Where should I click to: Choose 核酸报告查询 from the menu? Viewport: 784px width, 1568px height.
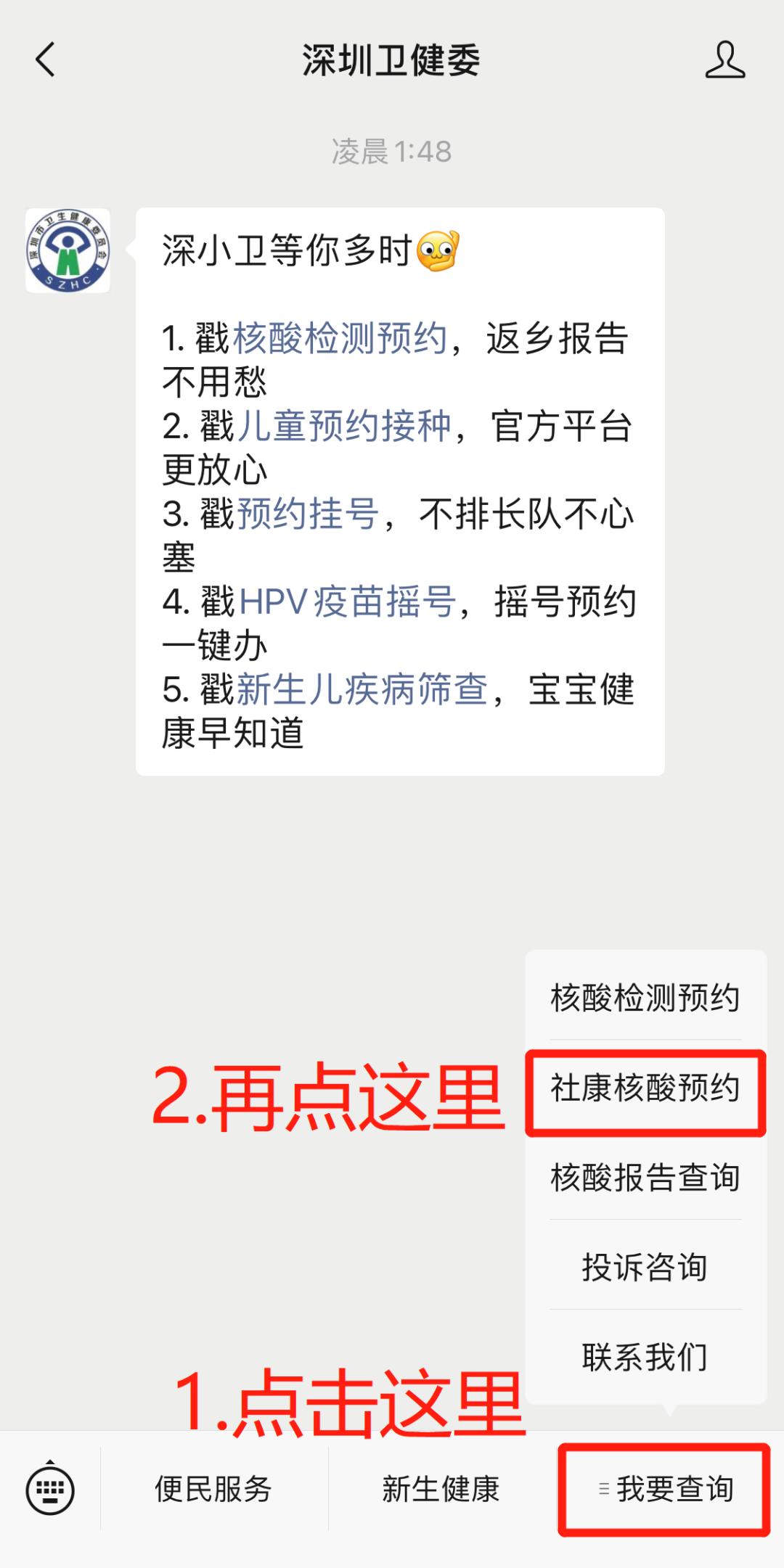pos(645,1178)
